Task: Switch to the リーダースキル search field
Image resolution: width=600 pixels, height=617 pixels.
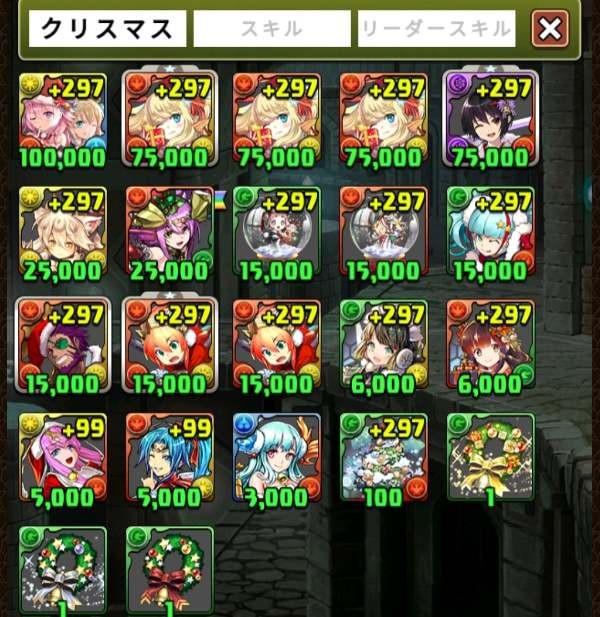Action: pyautogui.click(x=436, y=29)
